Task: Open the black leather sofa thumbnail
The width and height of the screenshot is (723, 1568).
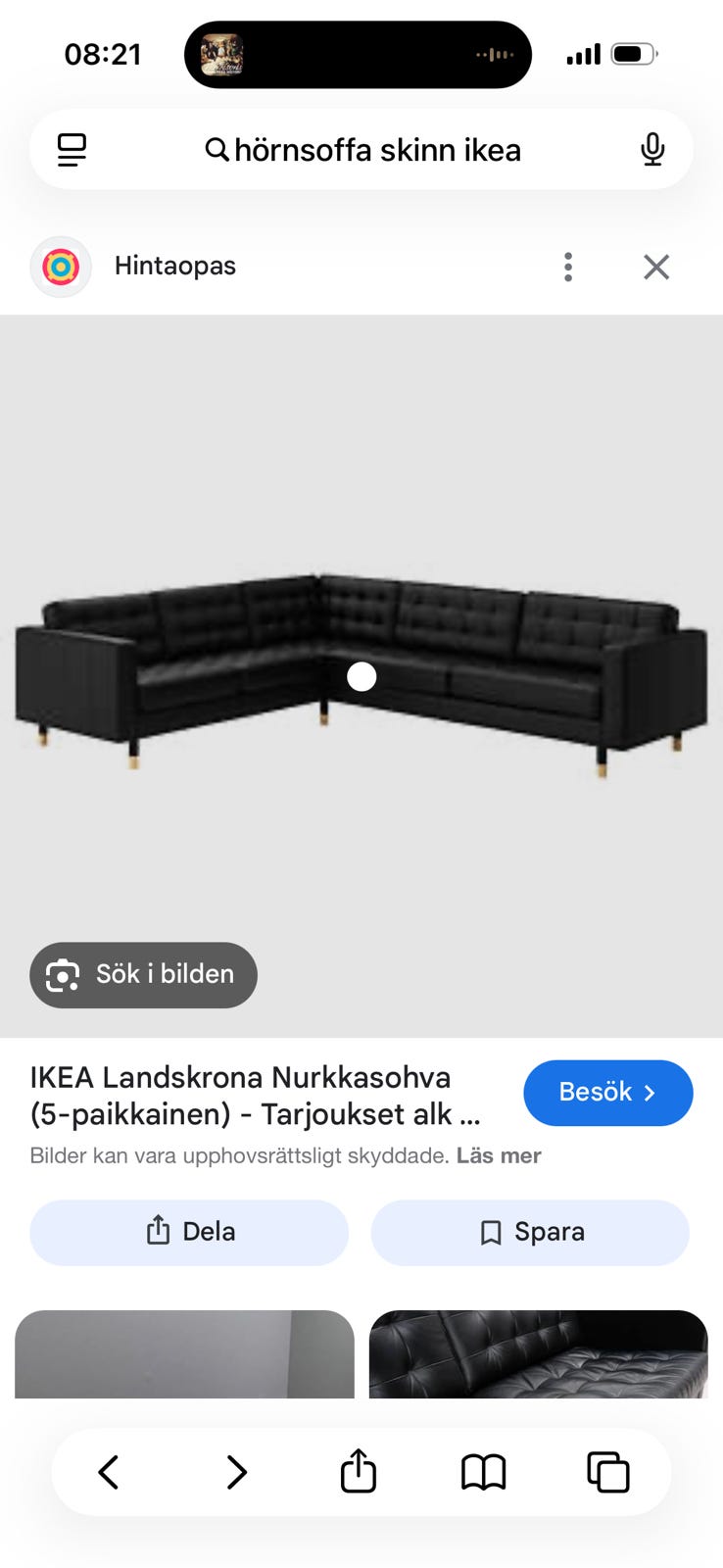Action: click(538, 1355)
